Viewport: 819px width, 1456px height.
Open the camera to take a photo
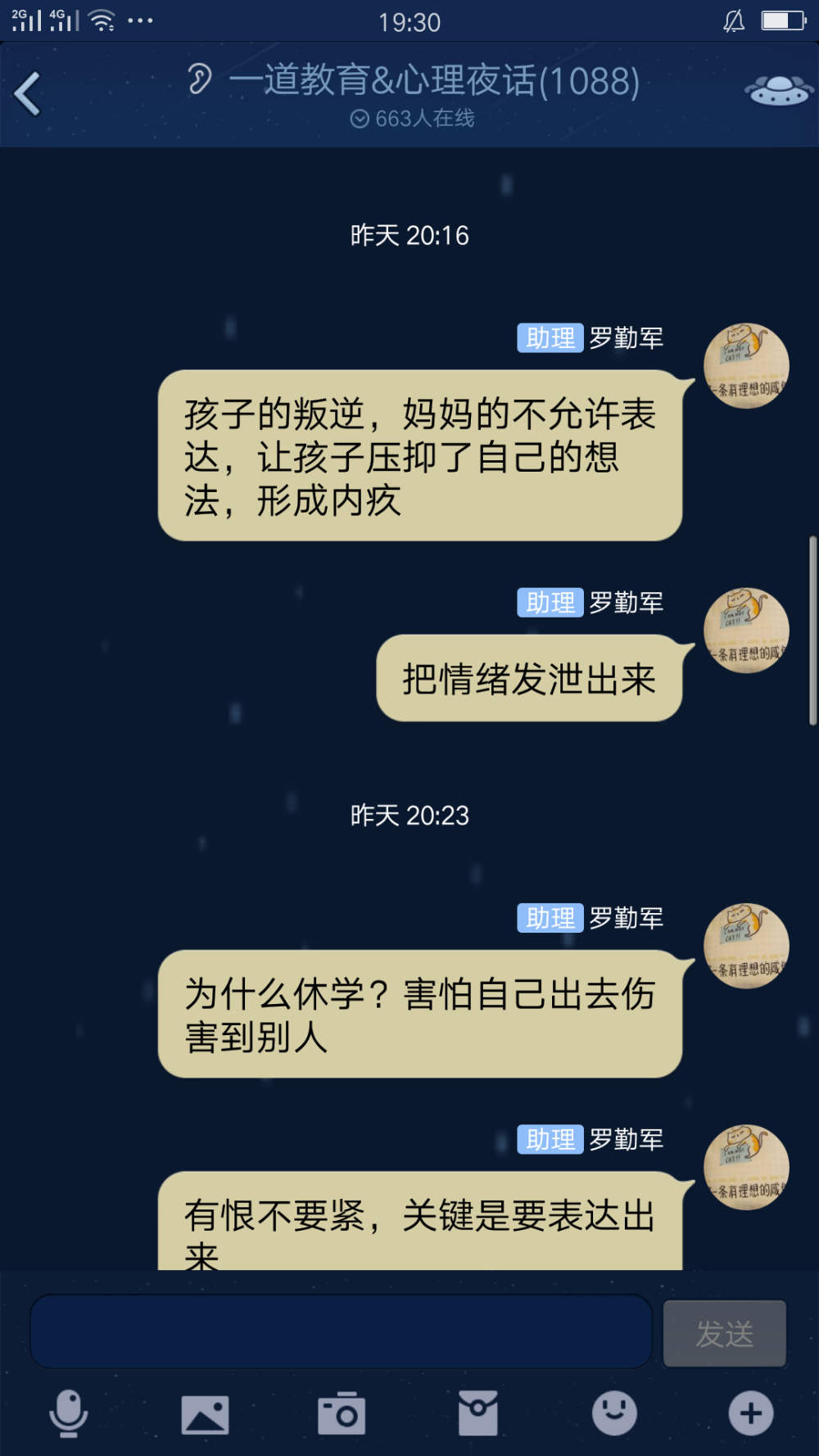point(342,1413)
